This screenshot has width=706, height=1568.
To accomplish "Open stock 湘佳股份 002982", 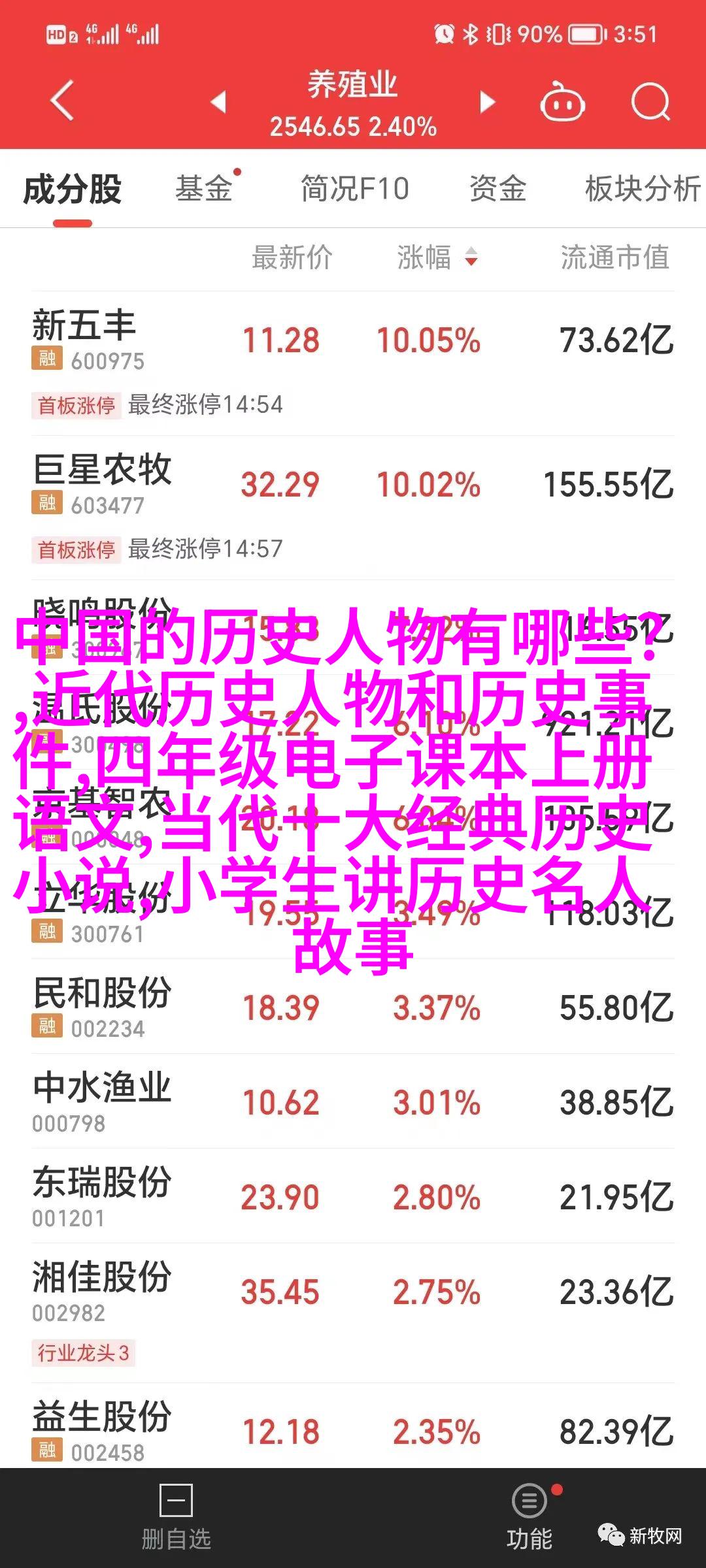I will point(353,1313).
